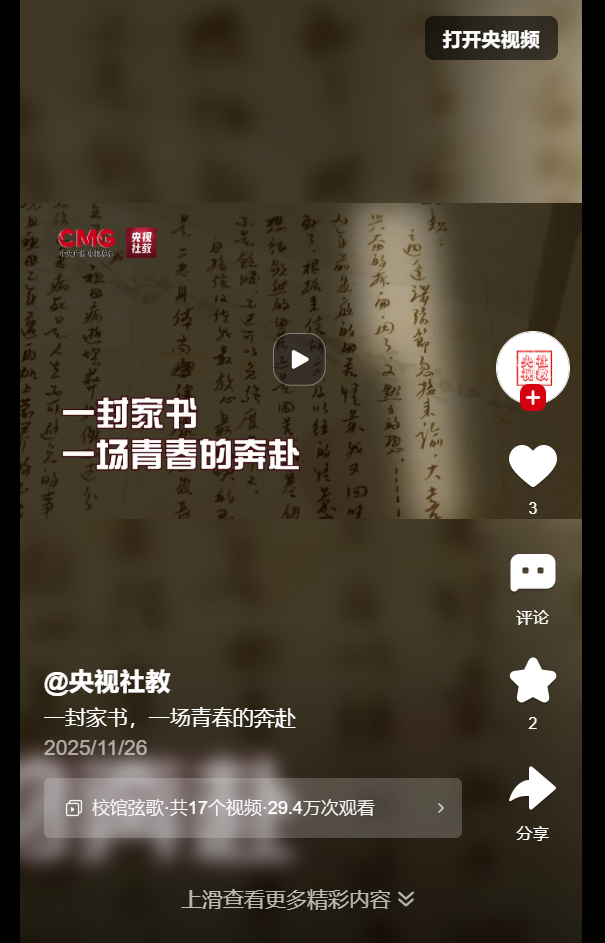
Task: Play the video
Action: point(299,359)
